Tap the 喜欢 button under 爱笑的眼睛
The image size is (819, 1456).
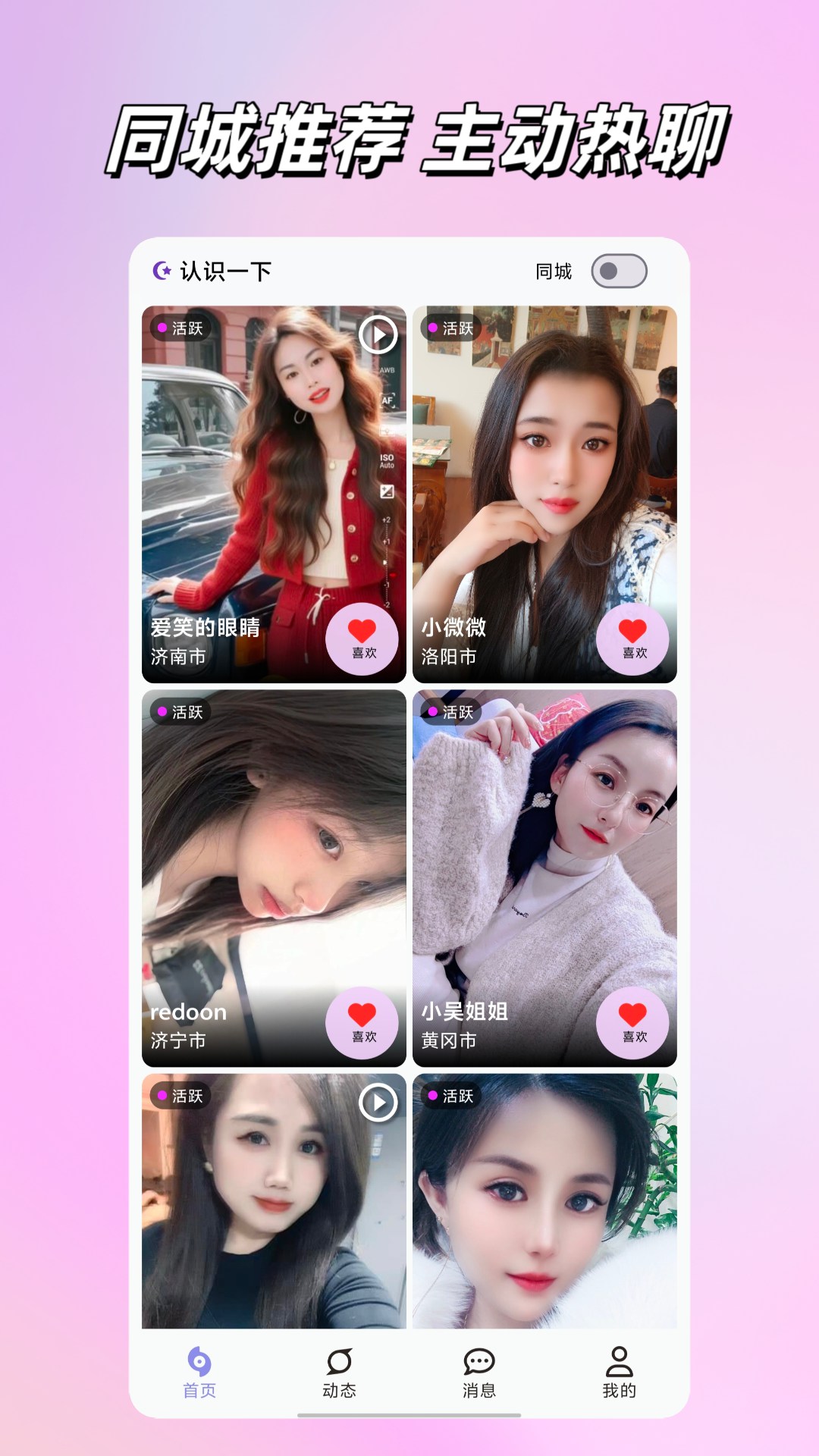click(x=362, y=639)
